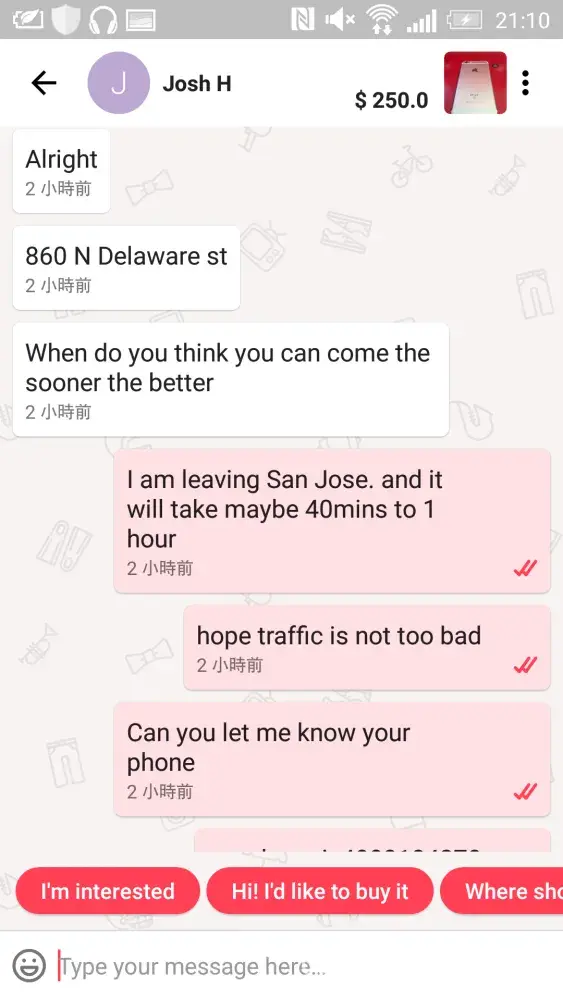Send the "I'm interested" quick reply
Screen dimensions: 563x1000
108,891
